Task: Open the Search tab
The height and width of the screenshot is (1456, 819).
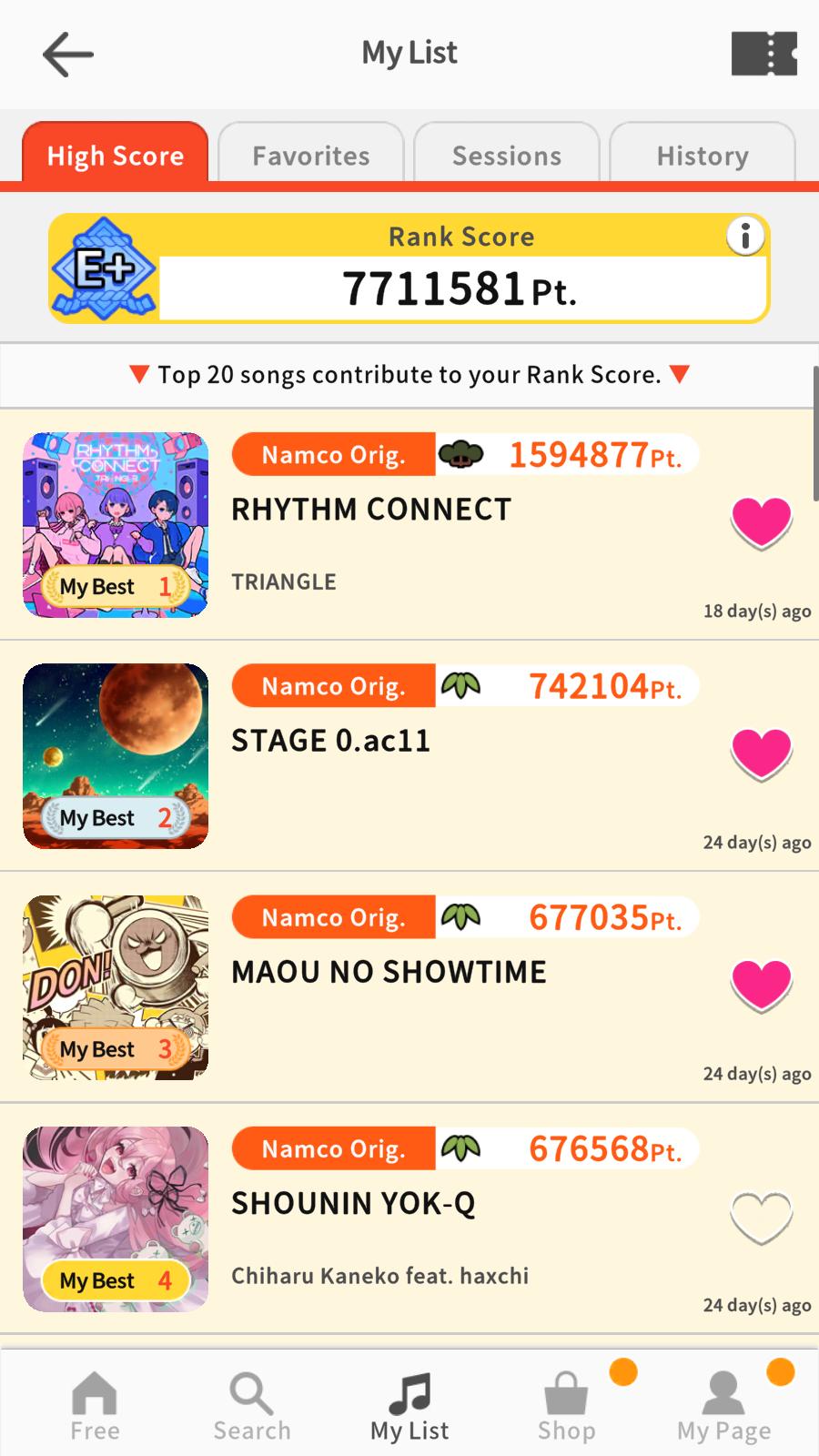Action: point(252,1406)
